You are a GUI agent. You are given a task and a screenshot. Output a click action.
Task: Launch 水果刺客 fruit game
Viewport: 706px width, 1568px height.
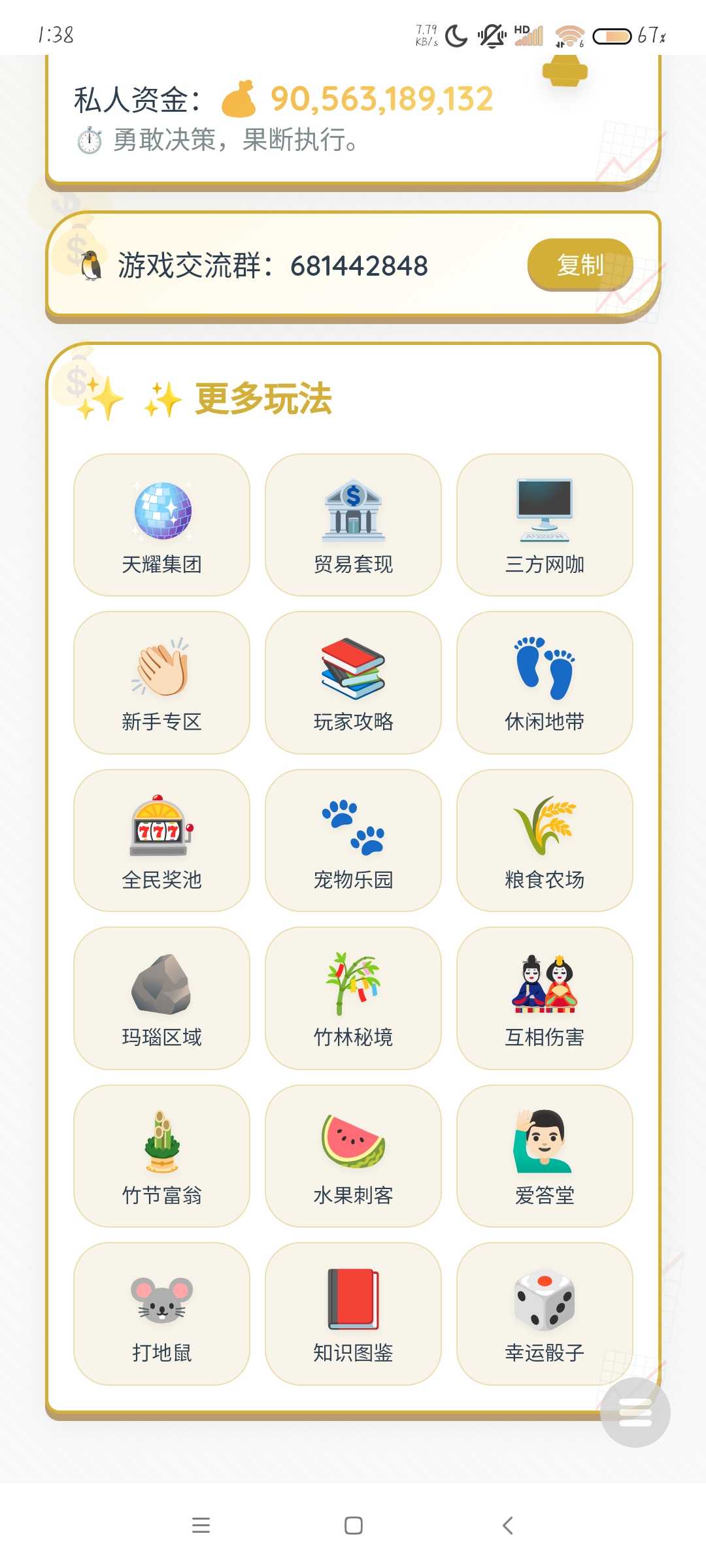tap(353, 1156)
